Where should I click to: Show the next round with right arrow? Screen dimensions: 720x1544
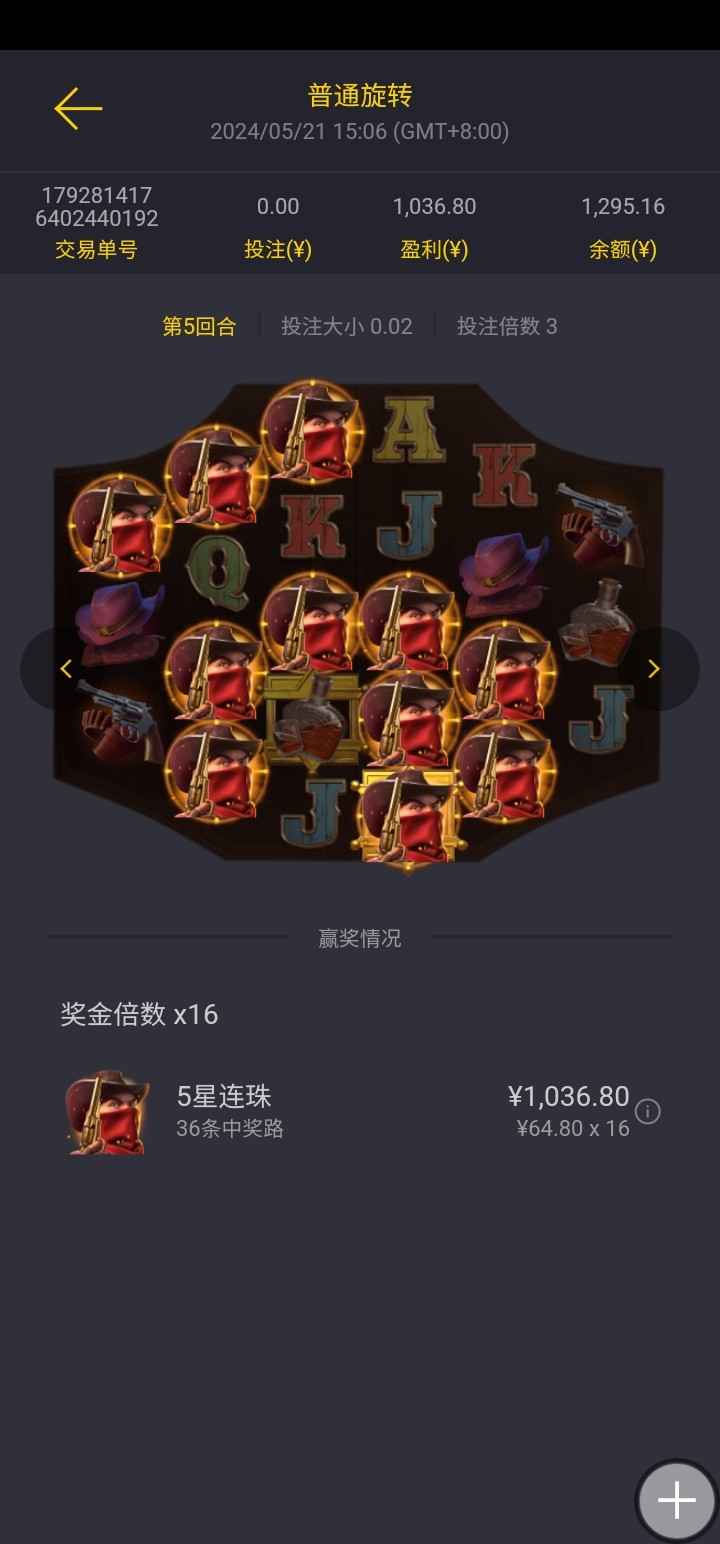(654, 669)
